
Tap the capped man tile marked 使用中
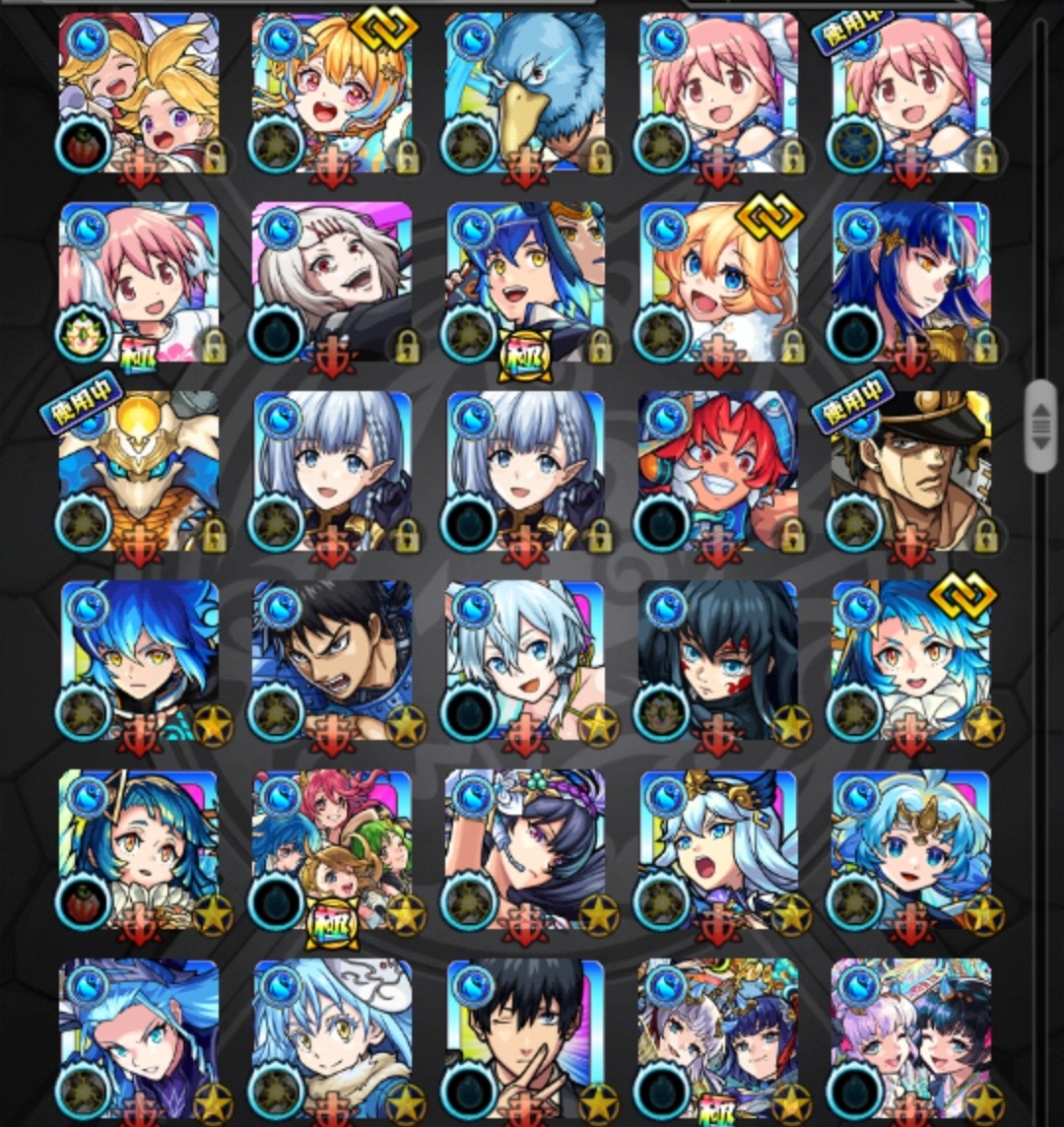click(911, 473)
